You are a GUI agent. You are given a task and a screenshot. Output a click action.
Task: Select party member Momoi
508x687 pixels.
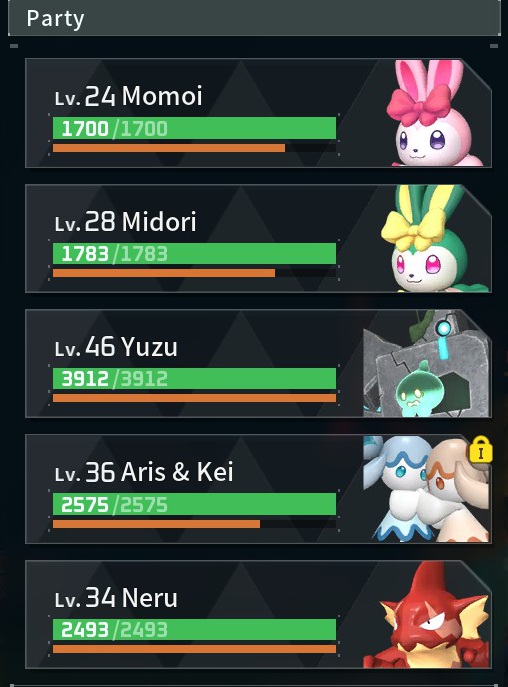259,113
